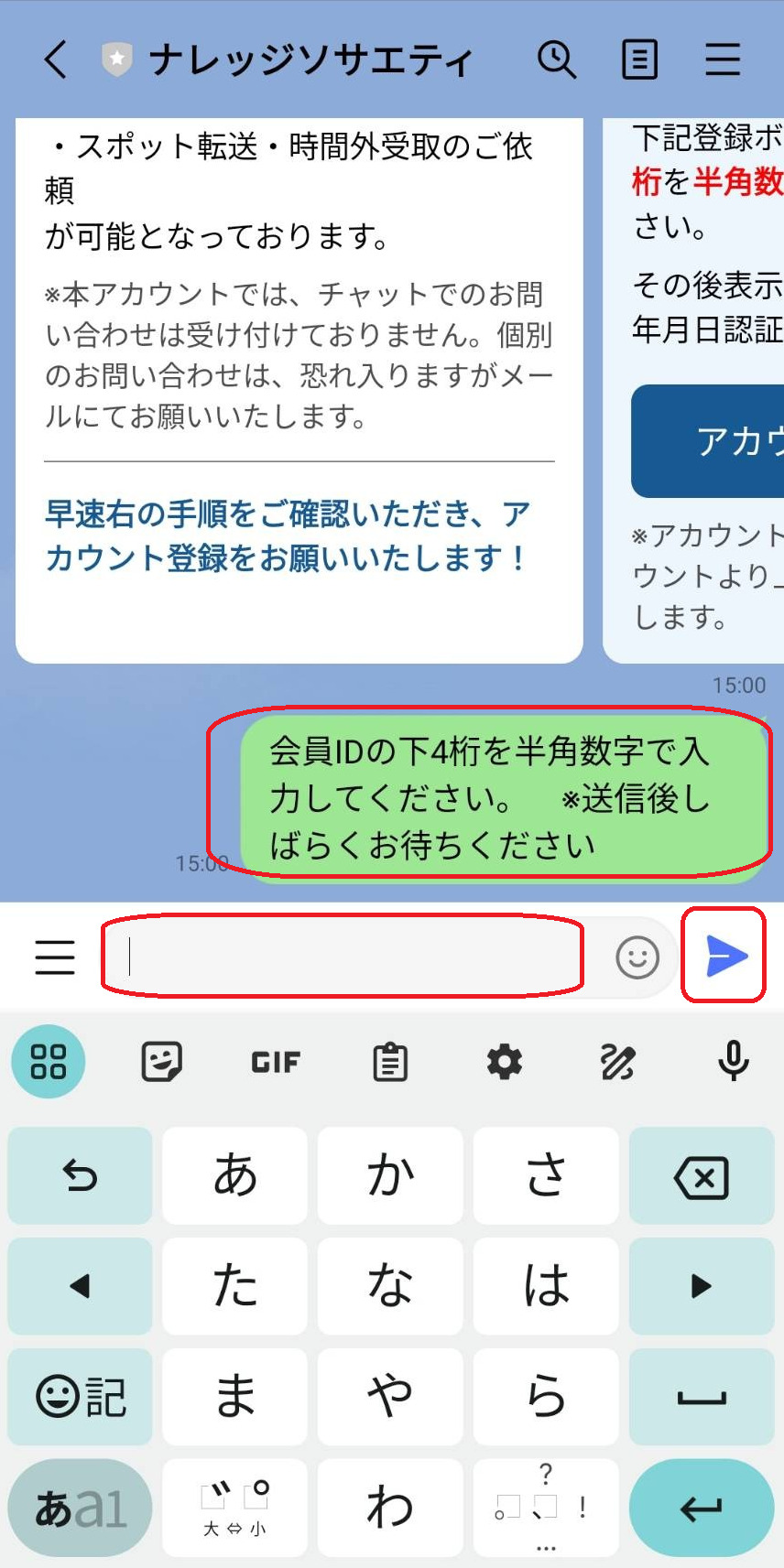The width and height of the screenshot is (784, 1568).
Task: Send the message with arrow icon
Action: [x=724, y=957]
